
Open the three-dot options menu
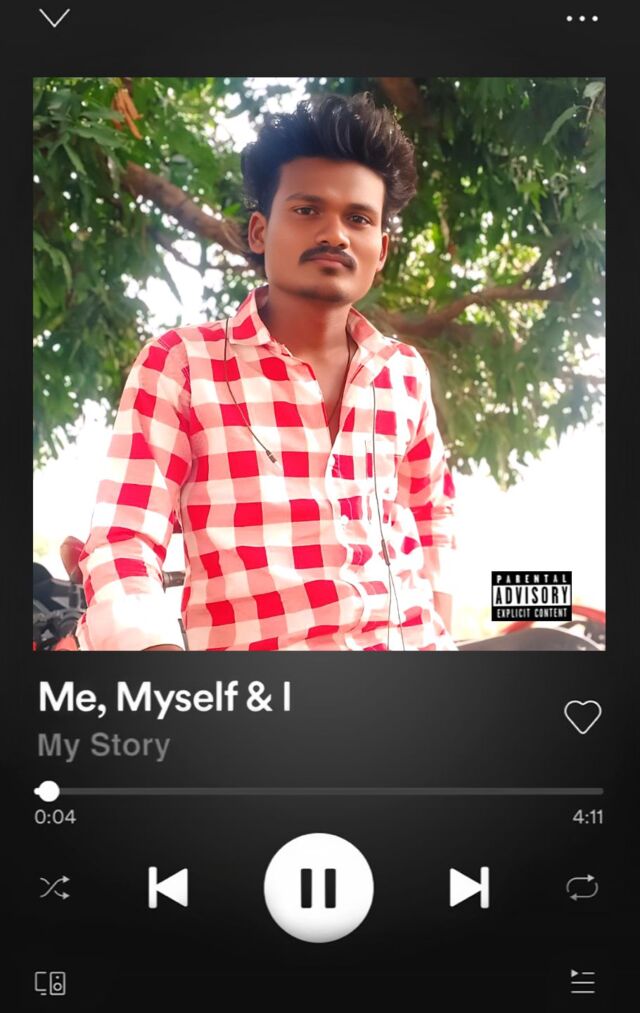582,18
